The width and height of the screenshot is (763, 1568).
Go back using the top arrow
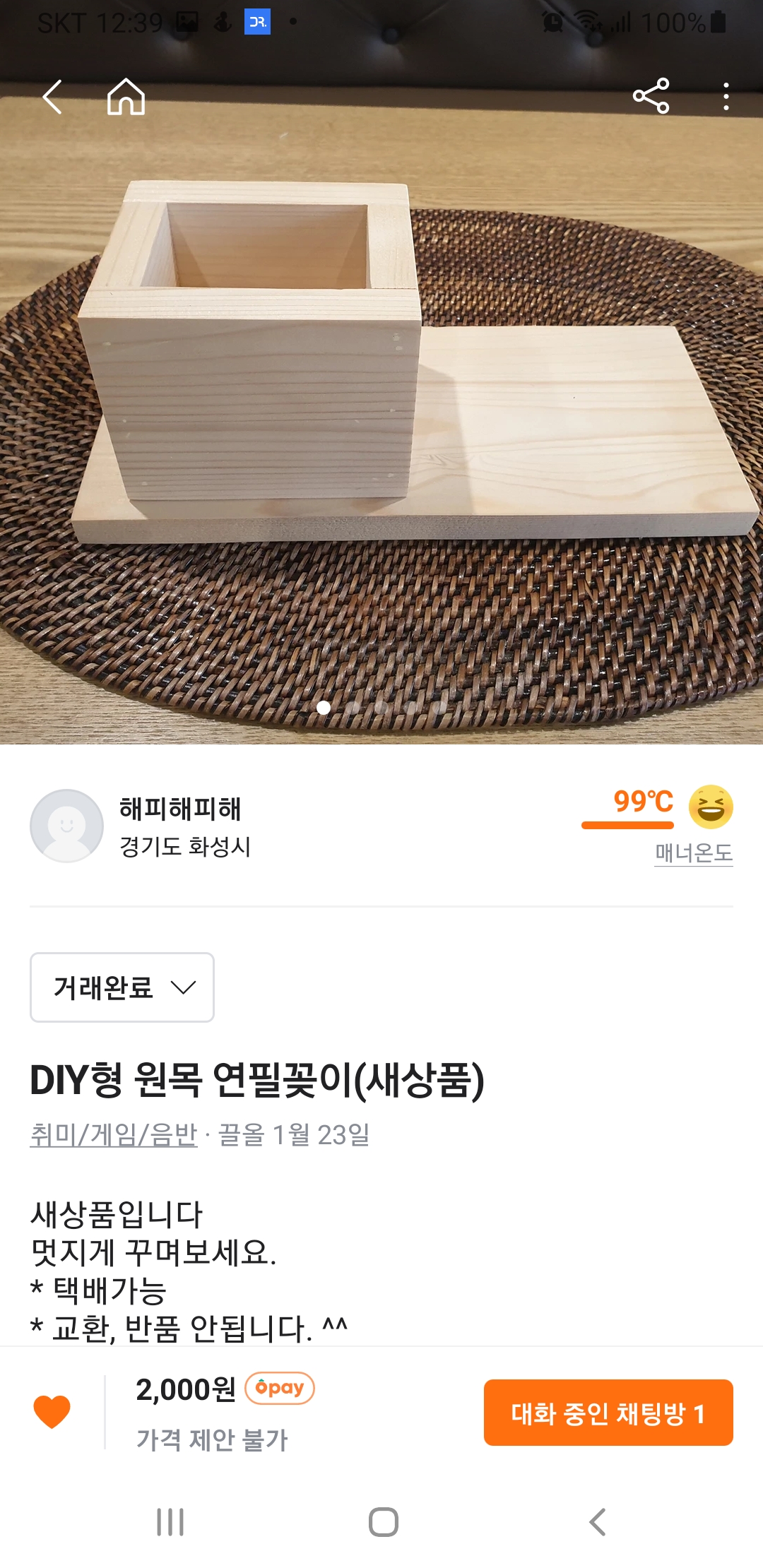(53, 97)
